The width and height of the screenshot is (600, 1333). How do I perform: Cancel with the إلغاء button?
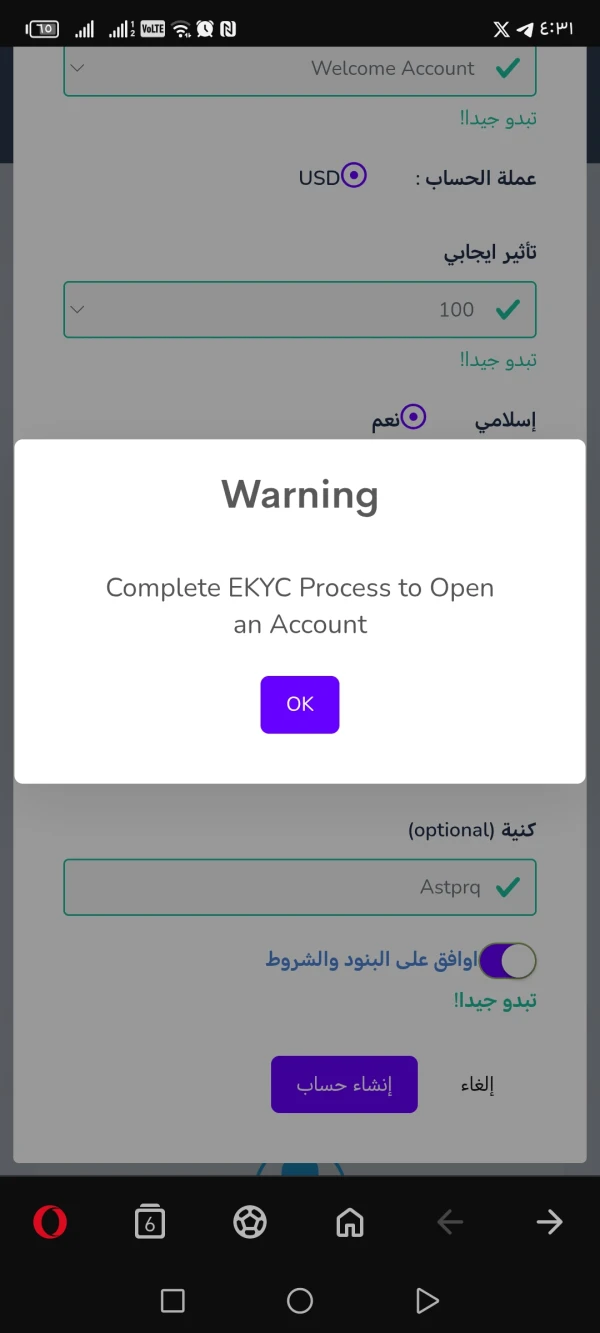tap(477, 1085)
